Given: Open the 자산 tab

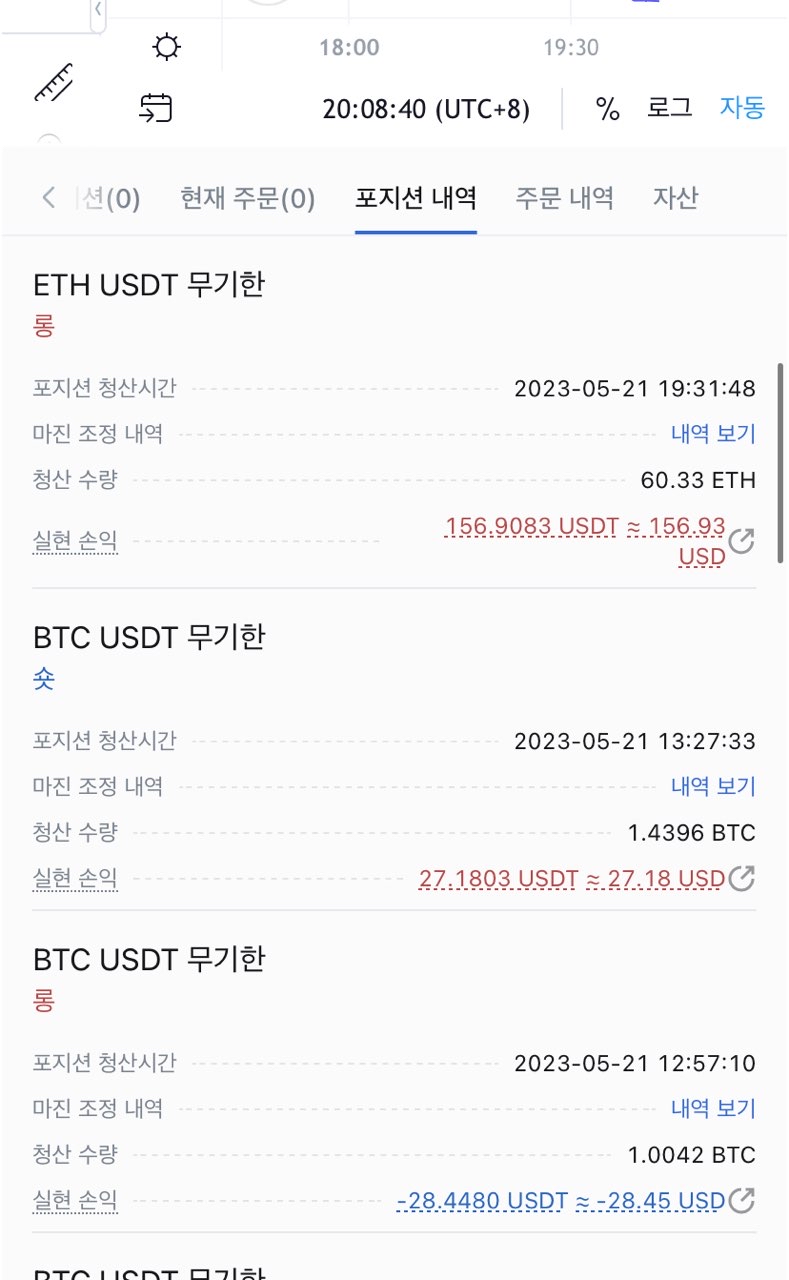Looking at the screenshot, I should click(x=675, y=198).
